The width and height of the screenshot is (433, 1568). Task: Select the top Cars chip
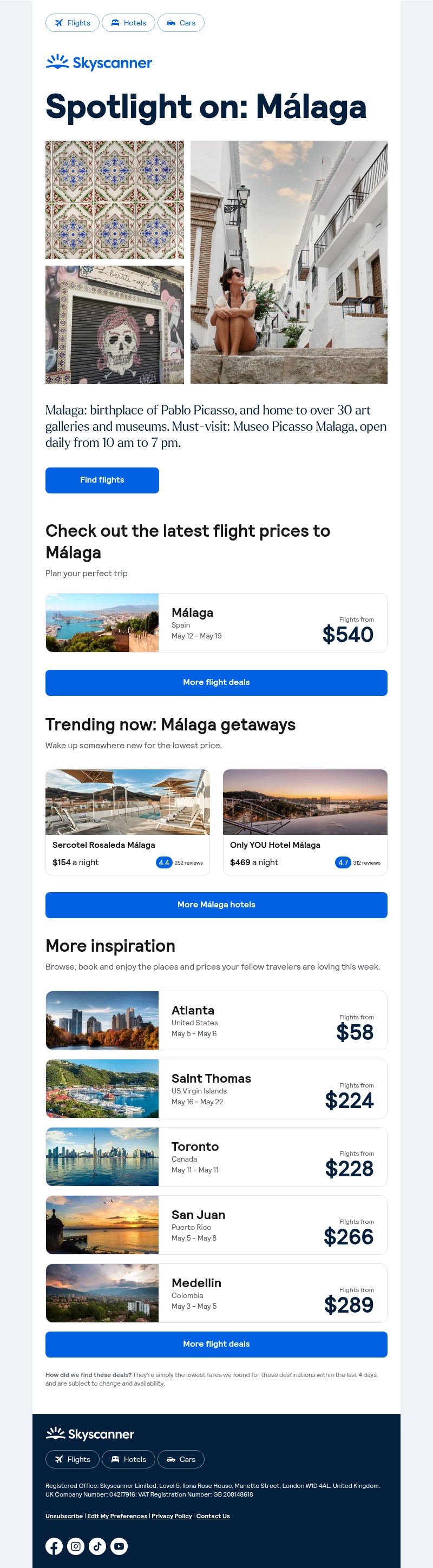coord(180,23)
